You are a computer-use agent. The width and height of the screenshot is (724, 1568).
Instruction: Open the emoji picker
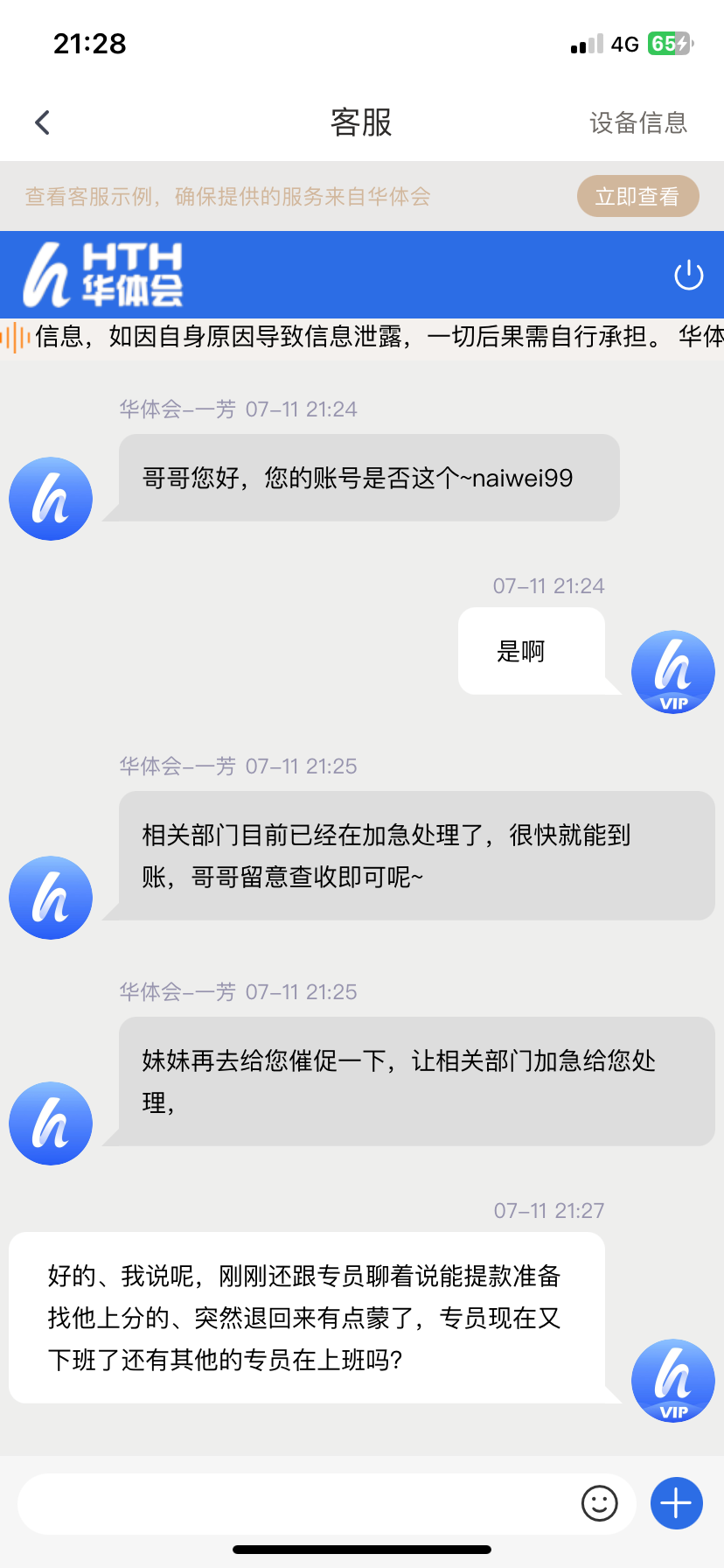tap(600, 1503)
